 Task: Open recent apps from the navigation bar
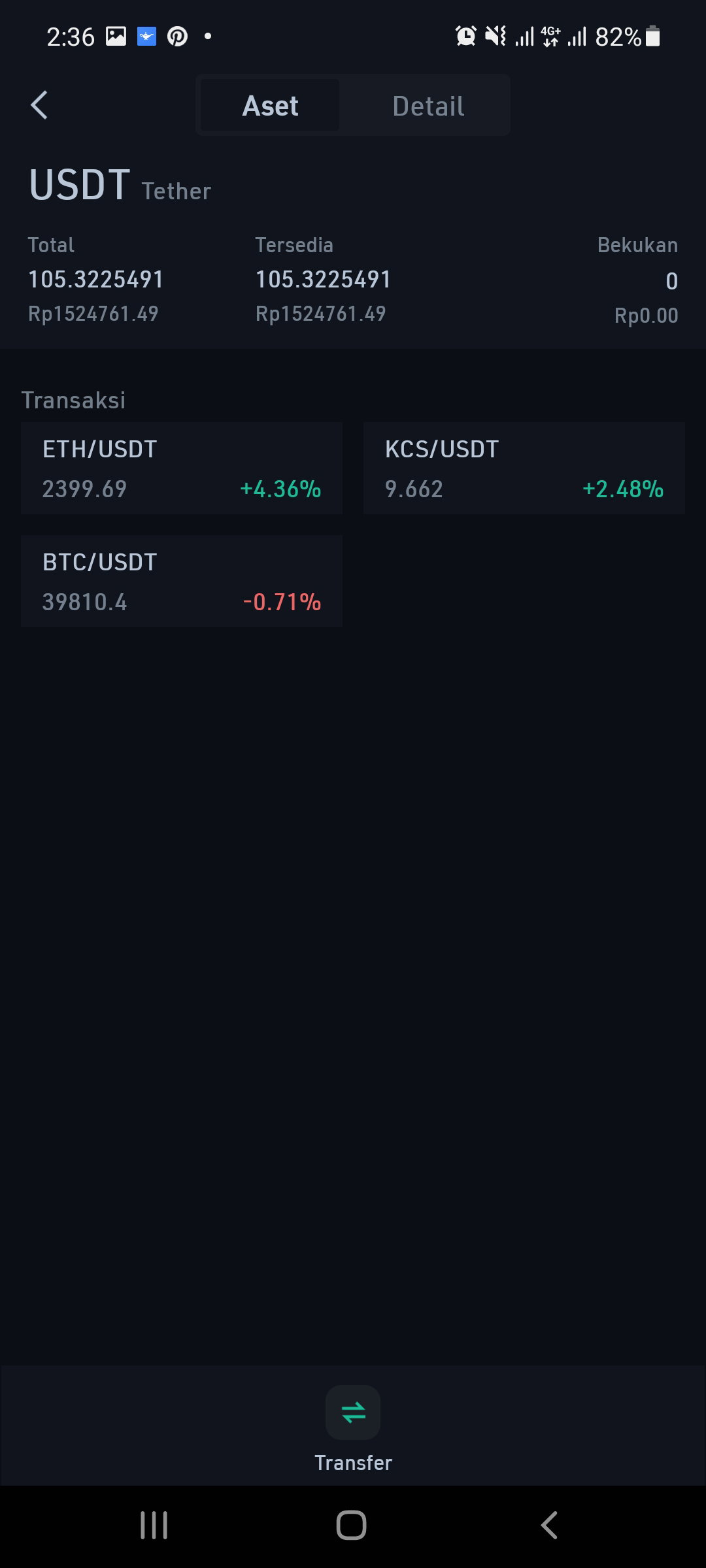click(154, 1526)
